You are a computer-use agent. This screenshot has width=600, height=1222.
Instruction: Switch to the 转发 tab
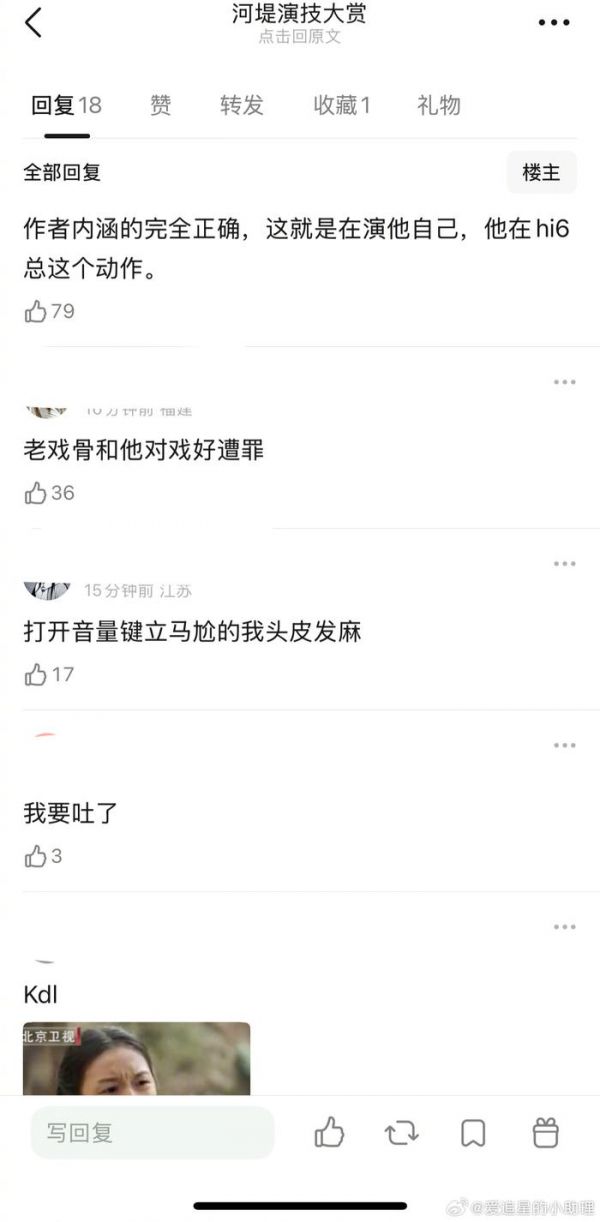pyautogui.click(x=241, y=105)
